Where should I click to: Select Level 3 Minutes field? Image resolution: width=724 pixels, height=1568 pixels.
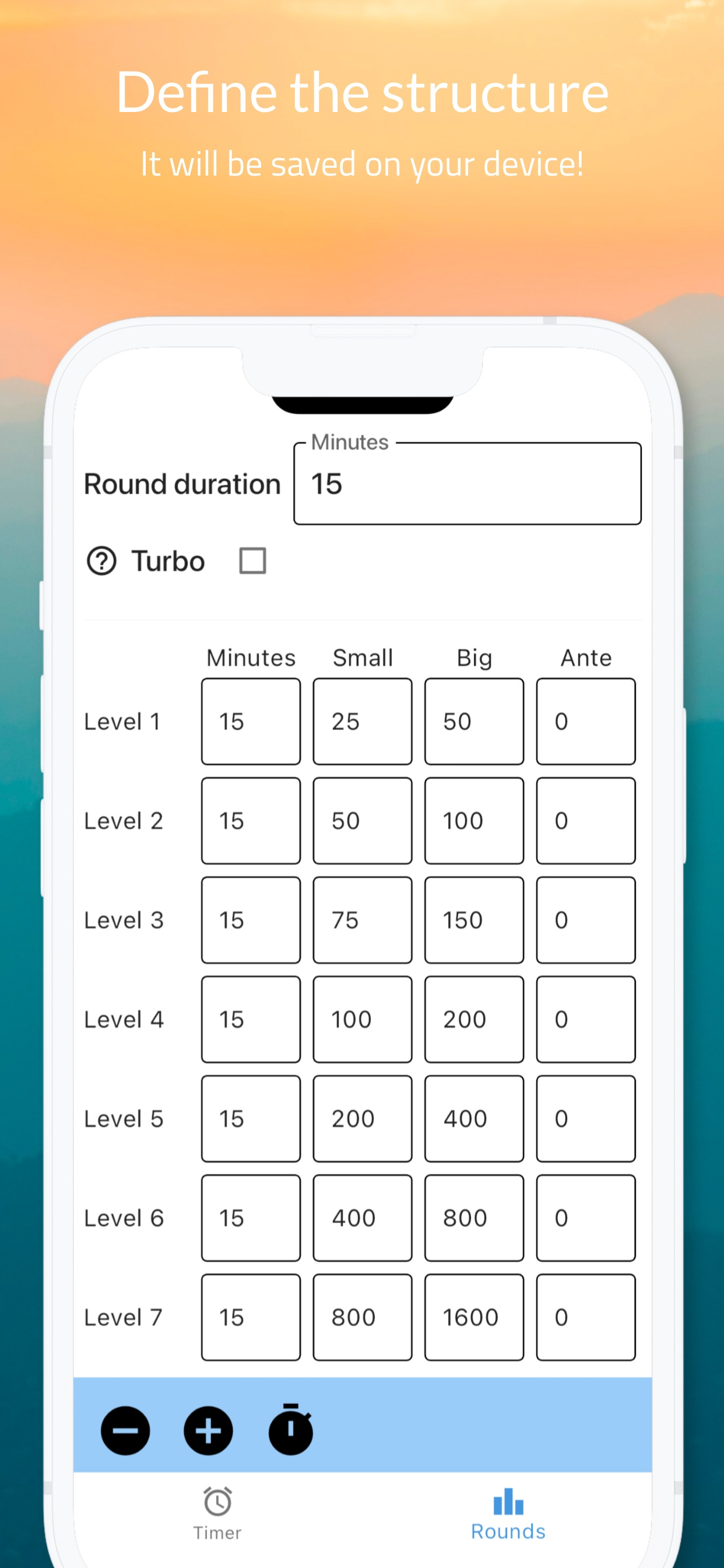[x=250, y=920]
